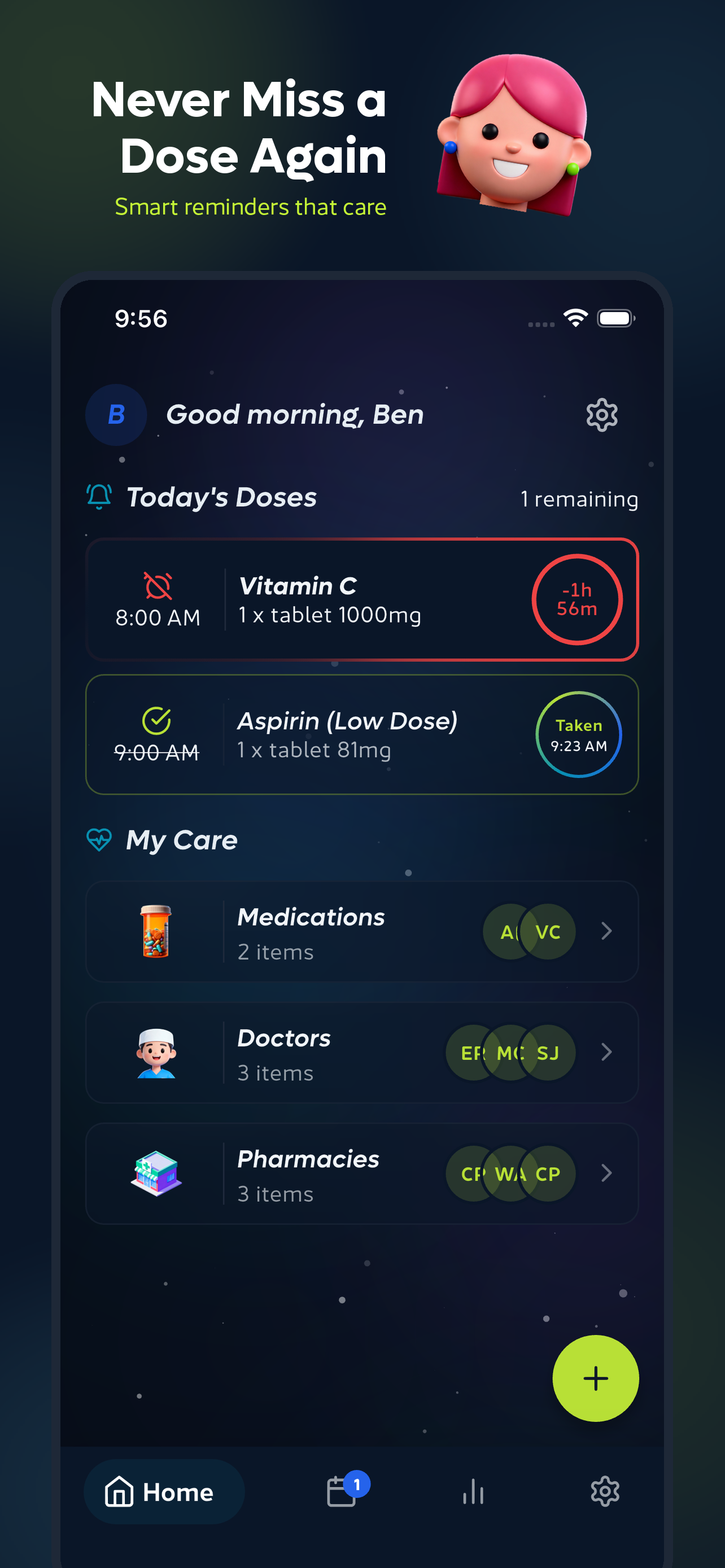Viewport: 725px width, 1568px height.
Task: Click the missed alarm icon on Vitamin C
Action: [157, 584]
